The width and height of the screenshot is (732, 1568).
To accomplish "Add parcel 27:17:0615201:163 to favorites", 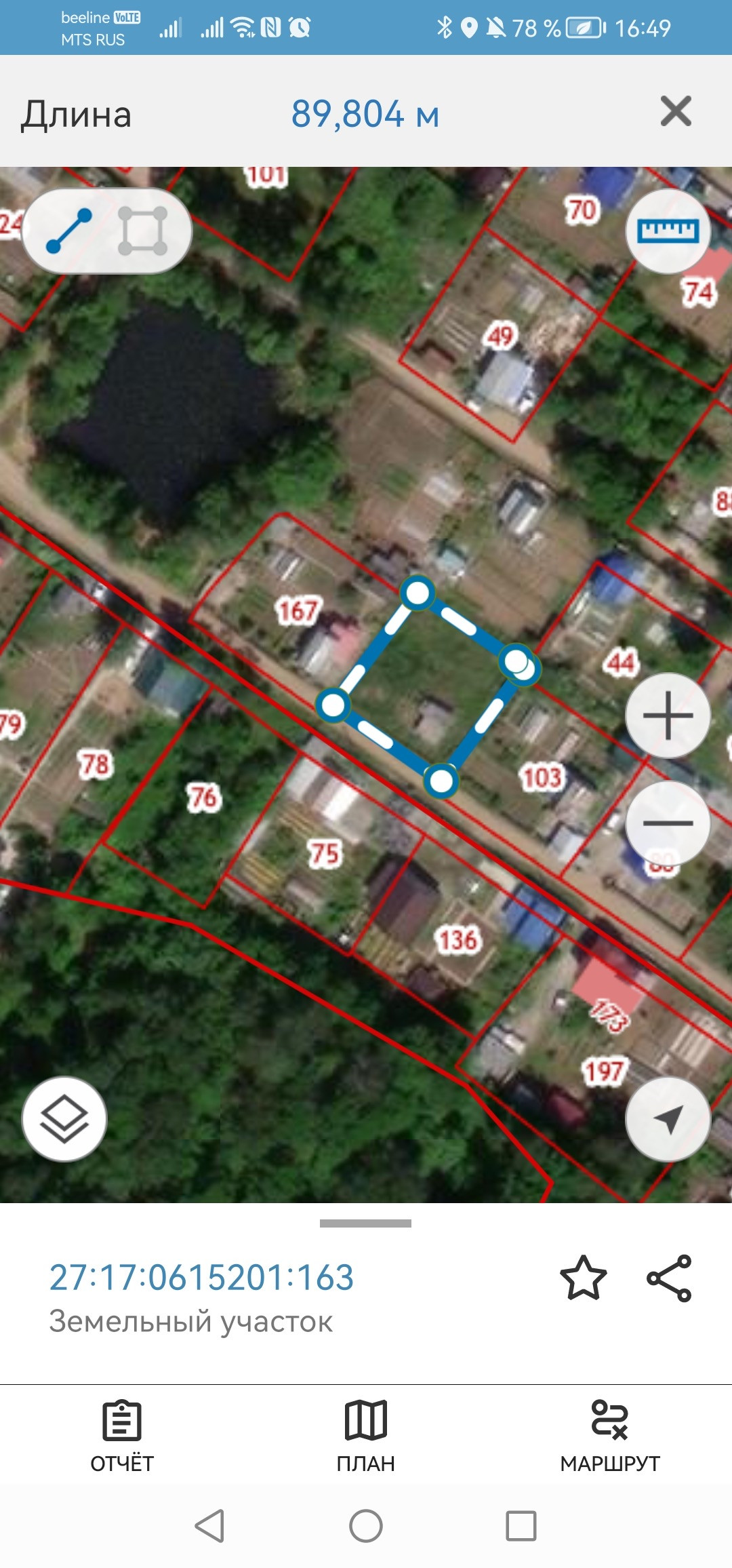I will coord(583,1278).
